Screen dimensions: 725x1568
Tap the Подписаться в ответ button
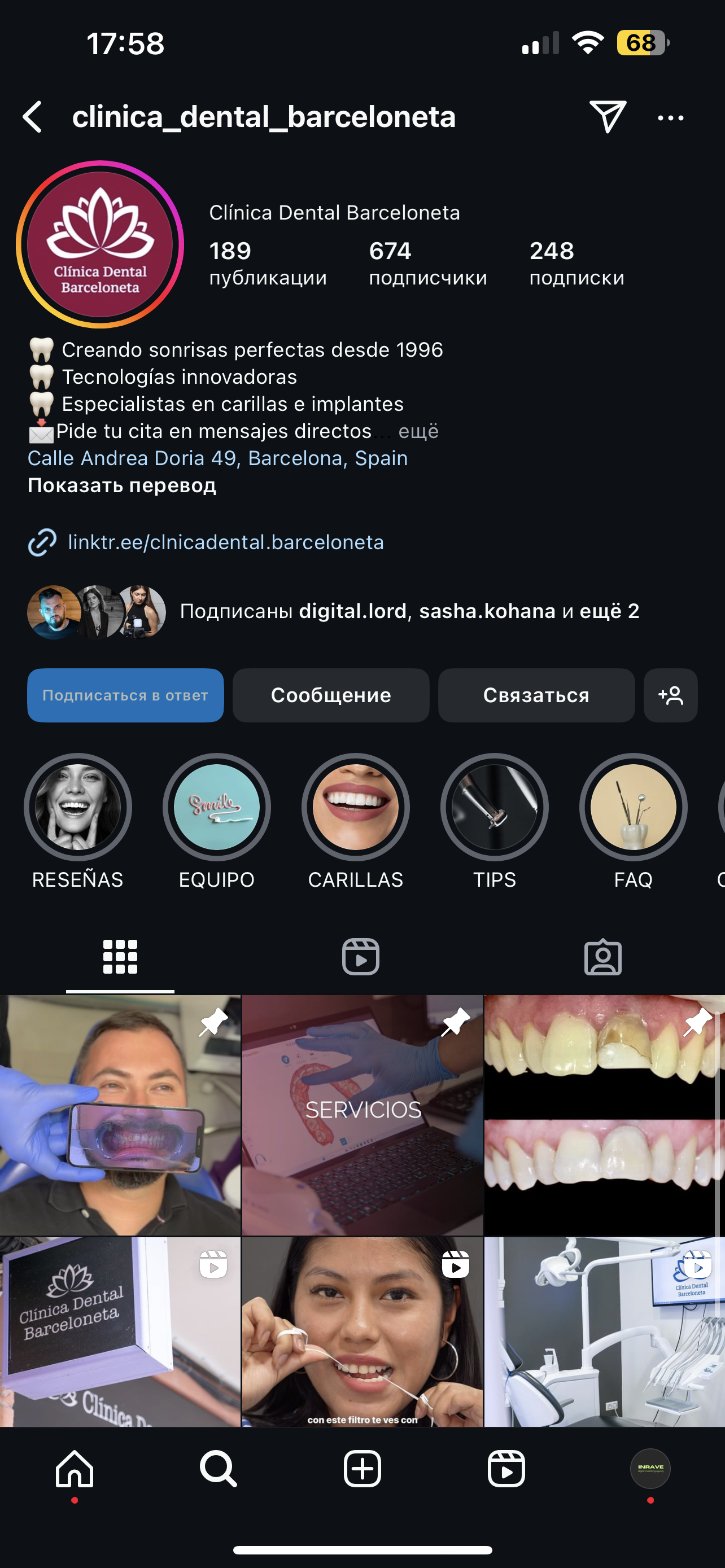125,695
